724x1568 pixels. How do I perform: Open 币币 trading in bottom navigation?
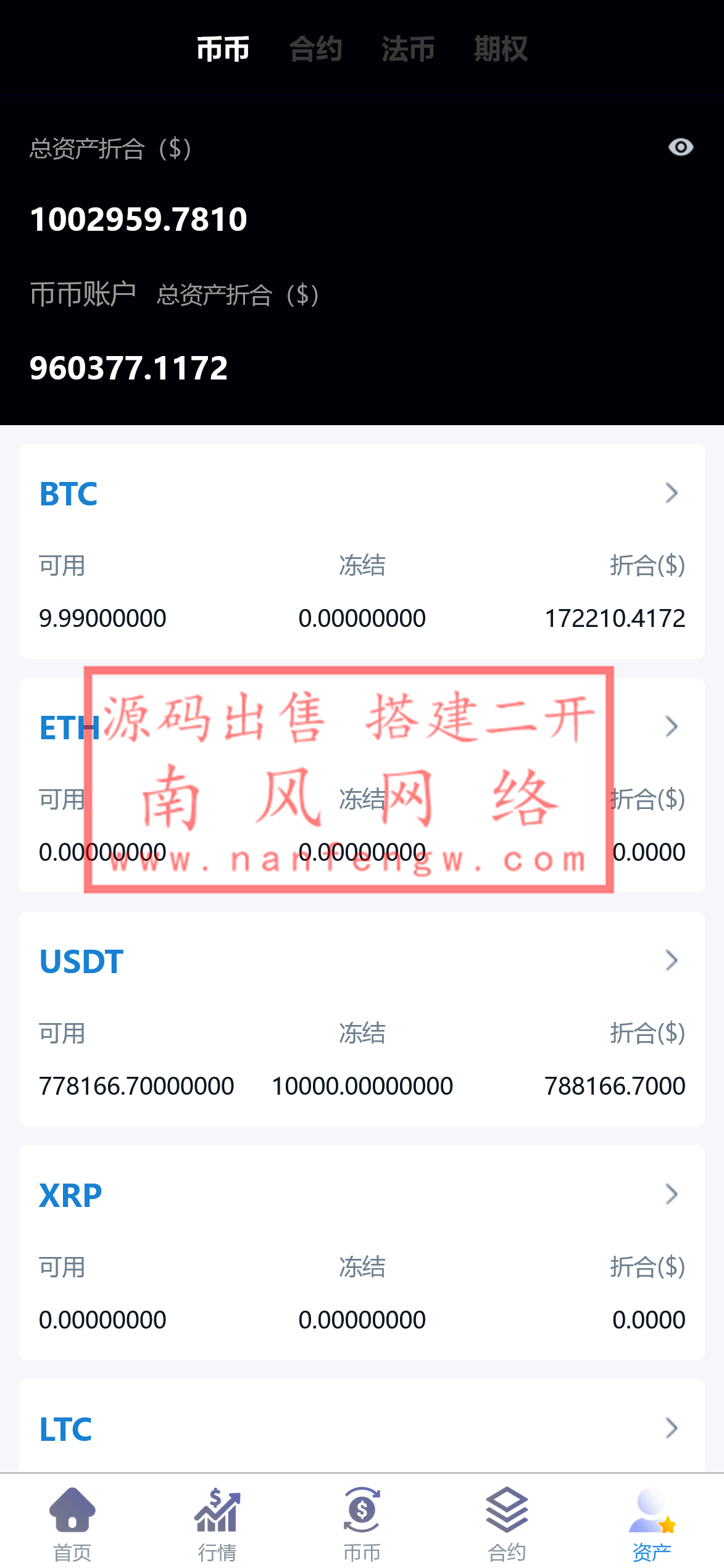(x=362, y=1524)
